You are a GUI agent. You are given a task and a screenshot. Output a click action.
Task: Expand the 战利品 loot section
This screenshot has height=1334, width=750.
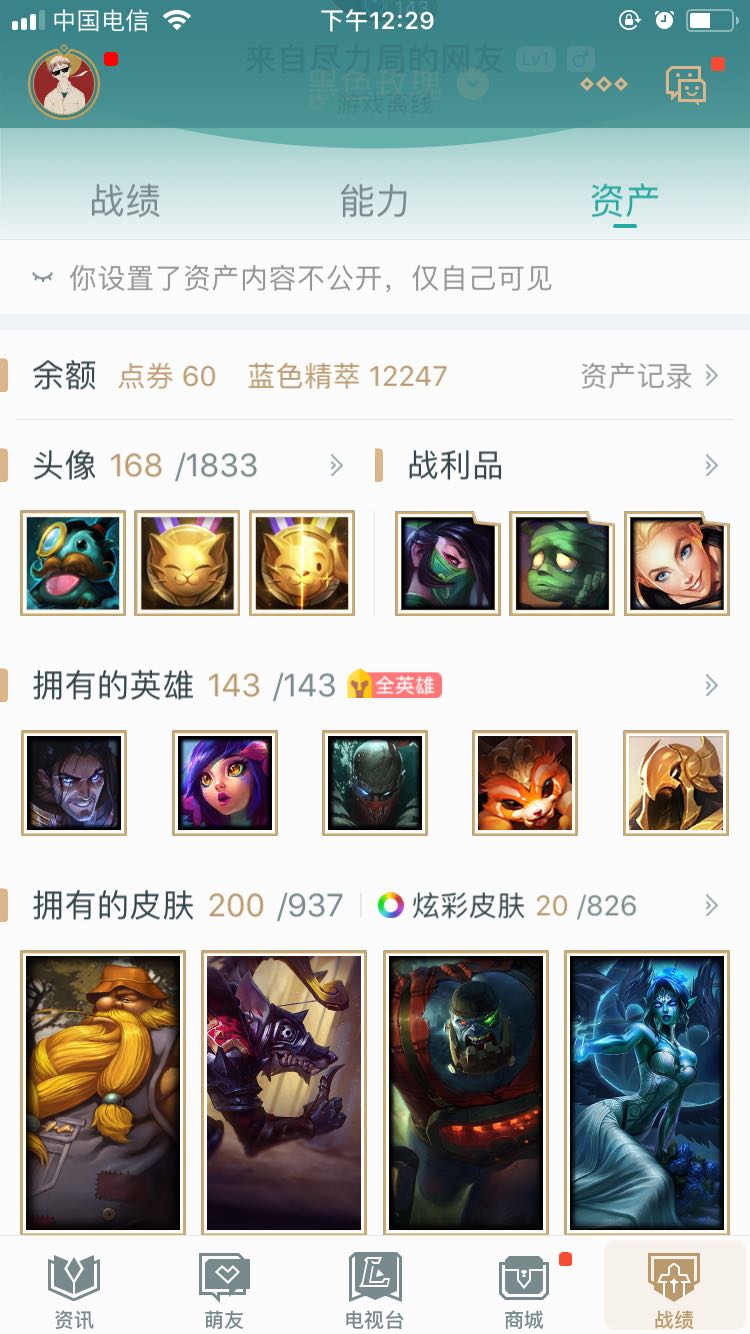[711, 465]
